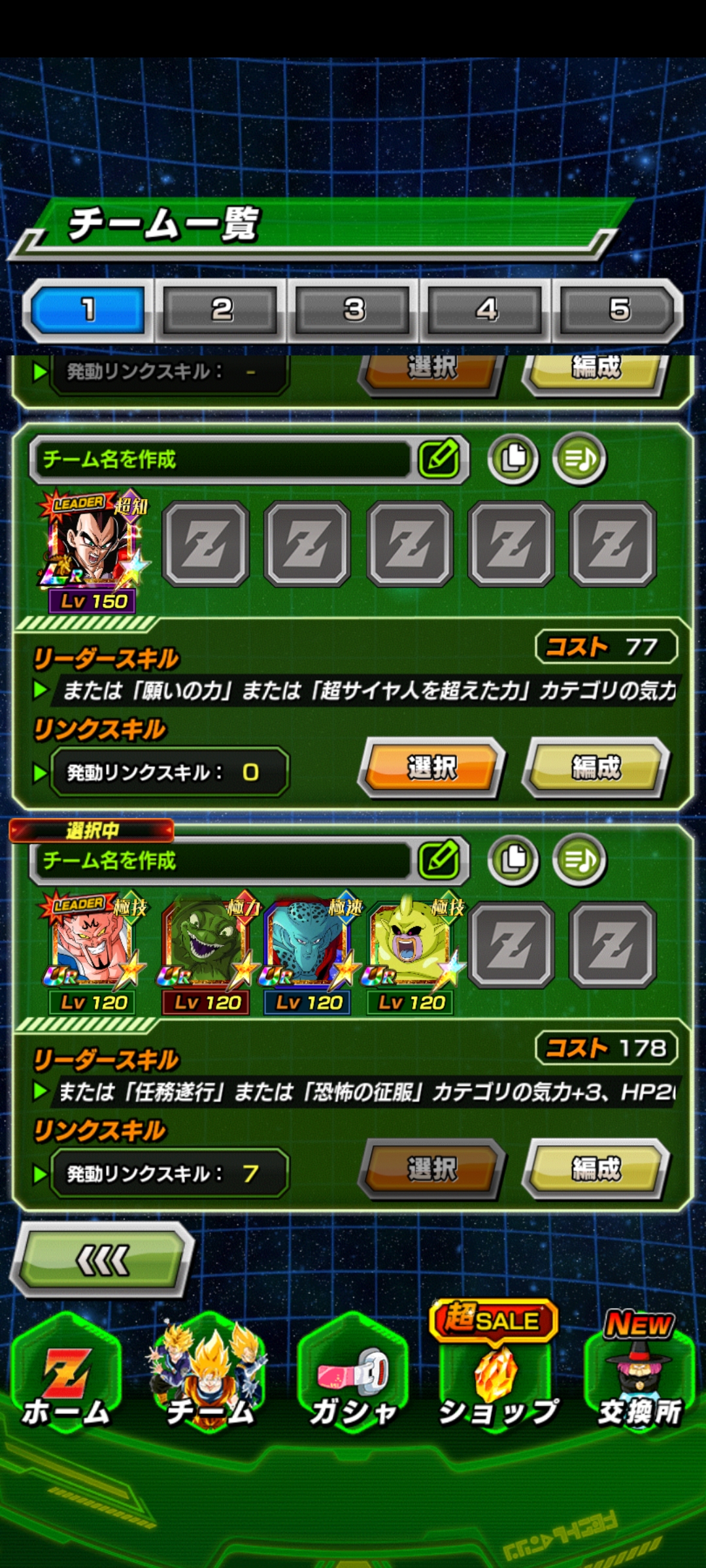Go to the ホーム tab

65,1379
